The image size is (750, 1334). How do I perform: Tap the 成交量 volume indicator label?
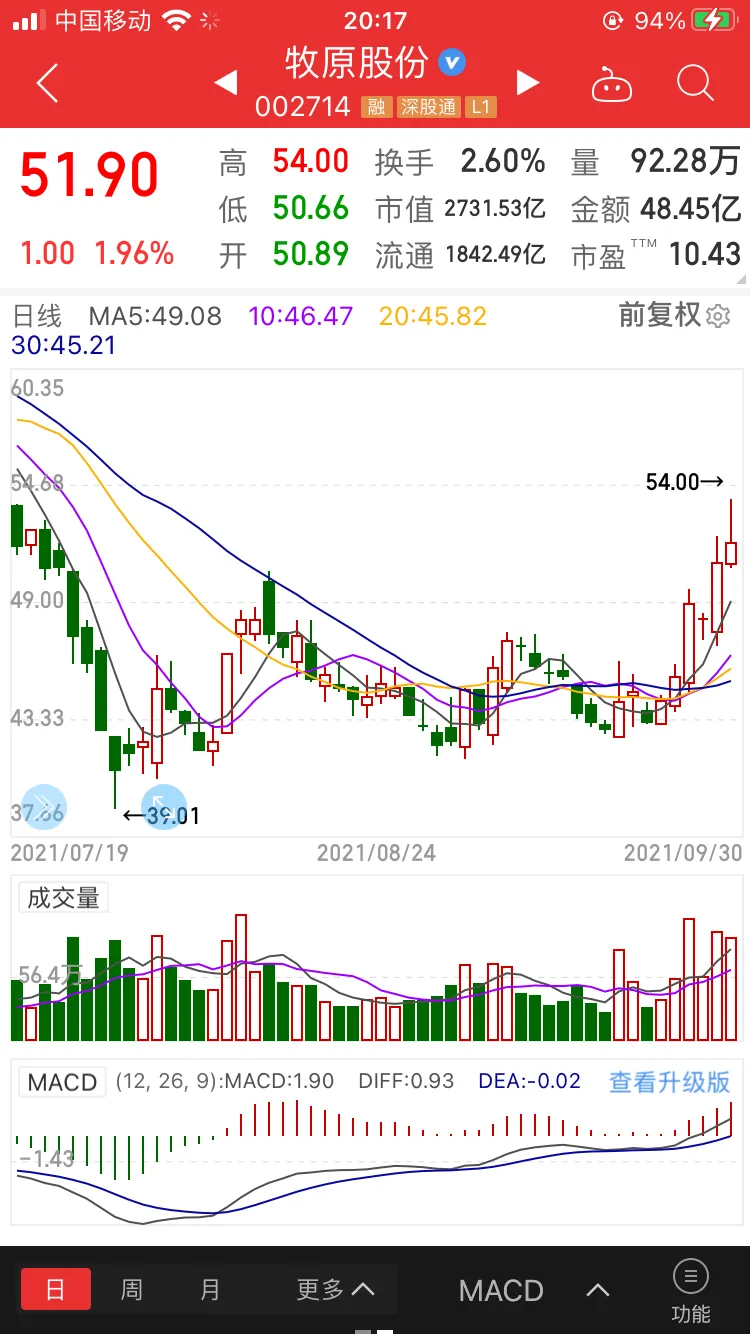pos(63,897)
